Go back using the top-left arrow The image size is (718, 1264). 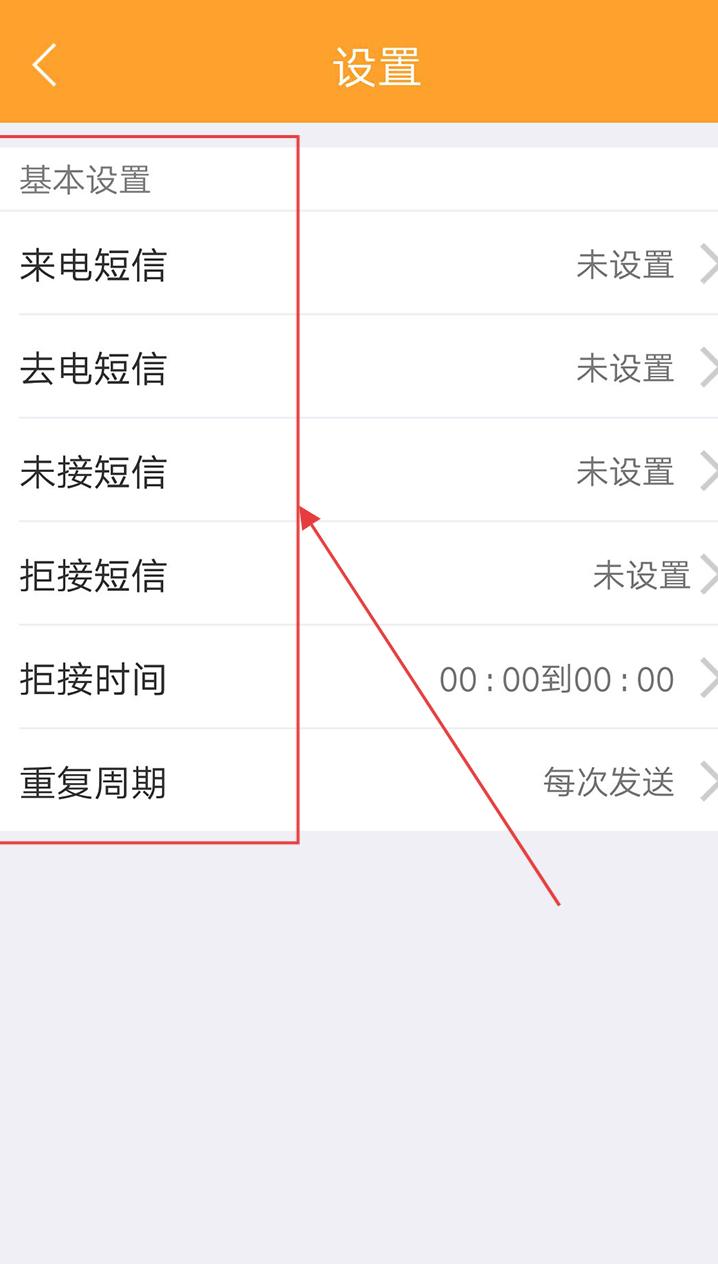pyautogui.click(x=44, y=66)
